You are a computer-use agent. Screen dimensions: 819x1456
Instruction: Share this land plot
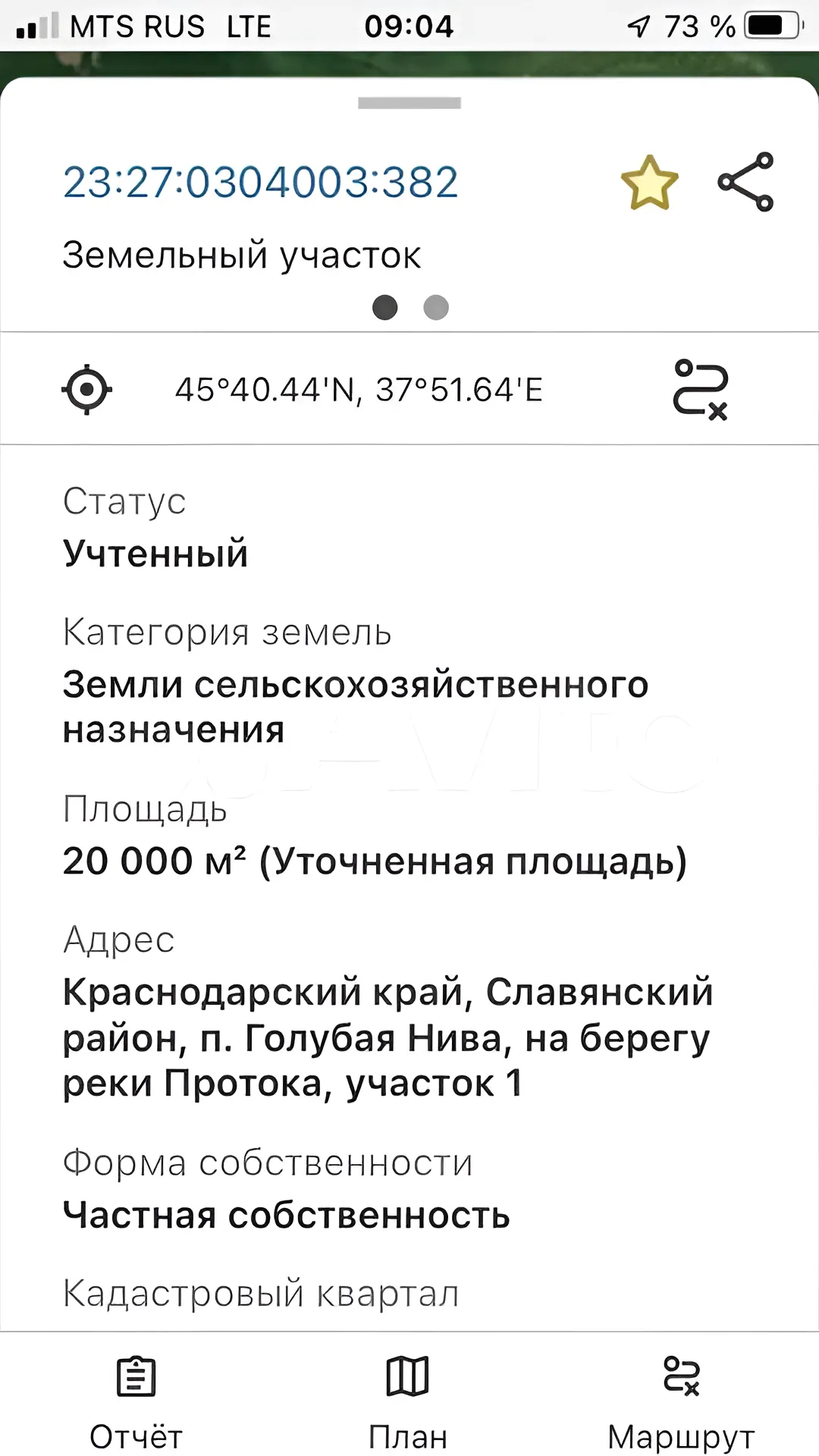point(745,182)
